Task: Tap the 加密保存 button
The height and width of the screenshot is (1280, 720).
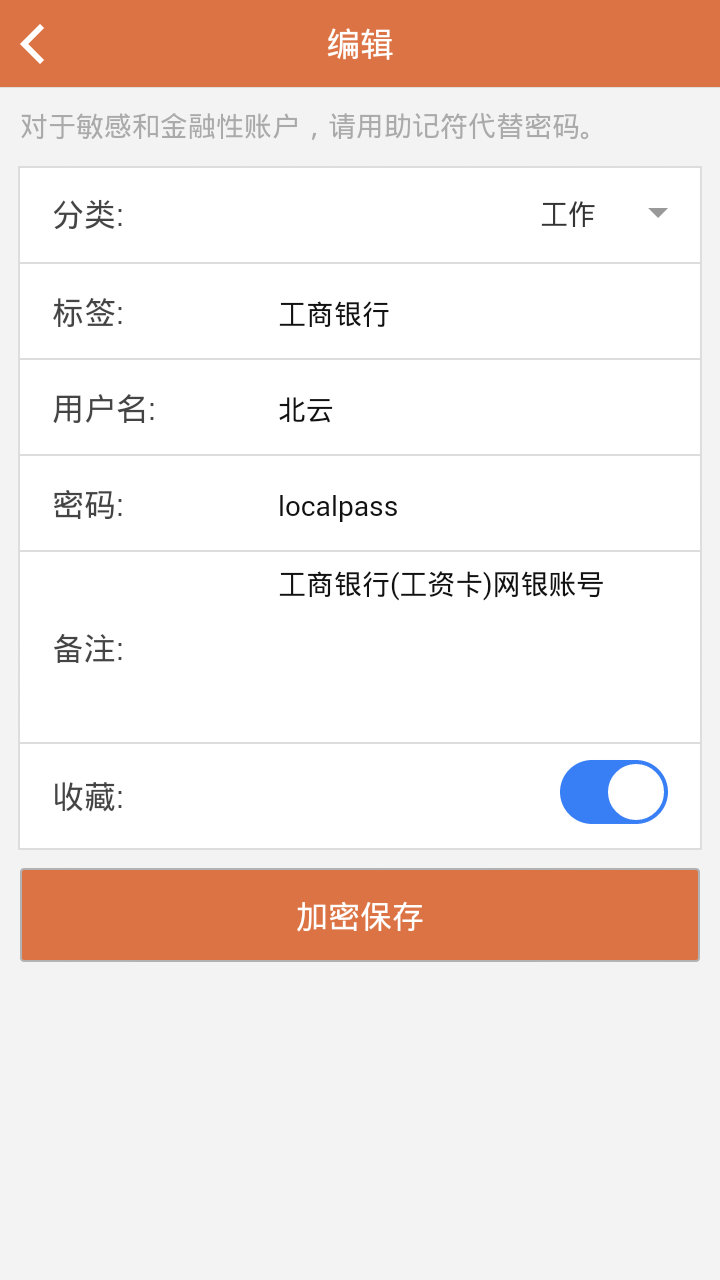Action: coord(360,915)
